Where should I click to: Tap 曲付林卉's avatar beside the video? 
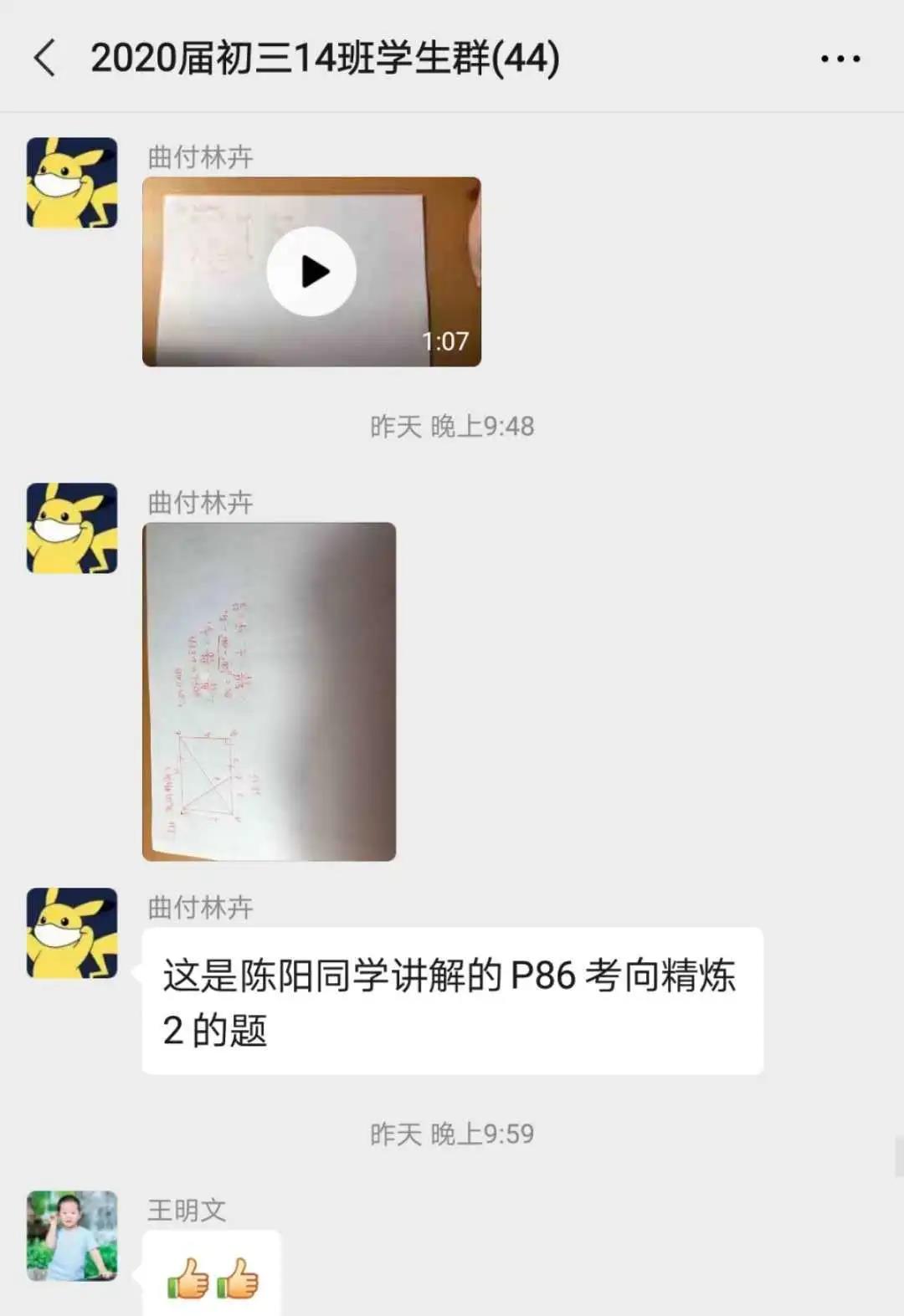[x=72, y=182]
